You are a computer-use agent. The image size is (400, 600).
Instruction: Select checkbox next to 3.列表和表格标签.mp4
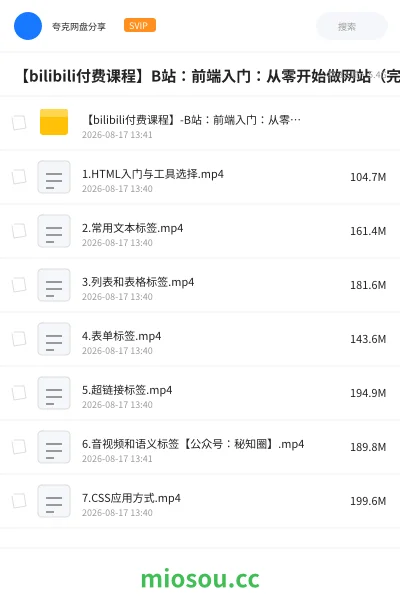click(19, 285)
